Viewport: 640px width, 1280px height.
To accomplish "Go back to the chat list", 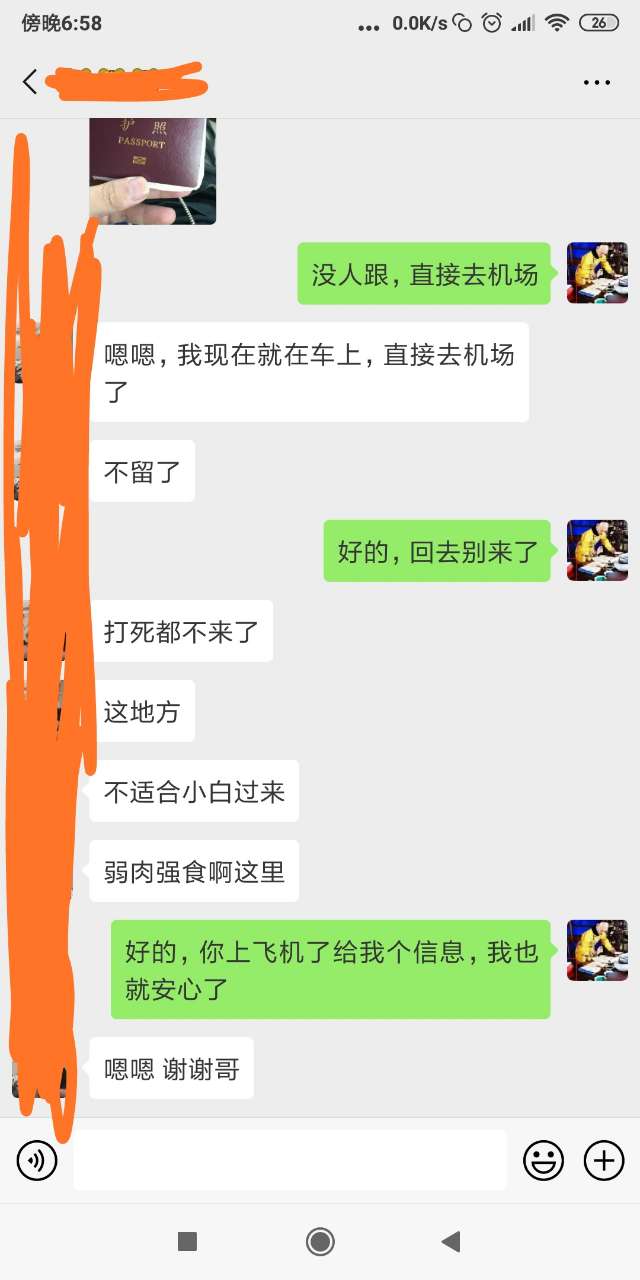I will click(30, 82).
